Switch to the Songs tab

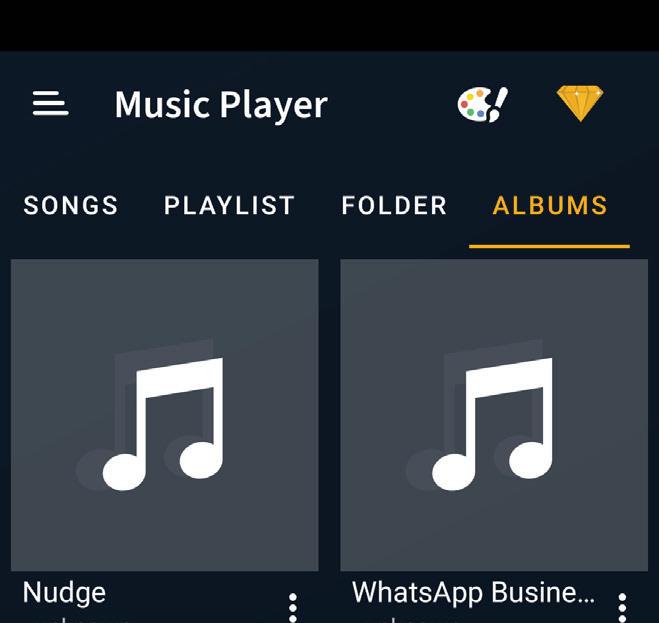pyautogui.click(x=71, y=205)
